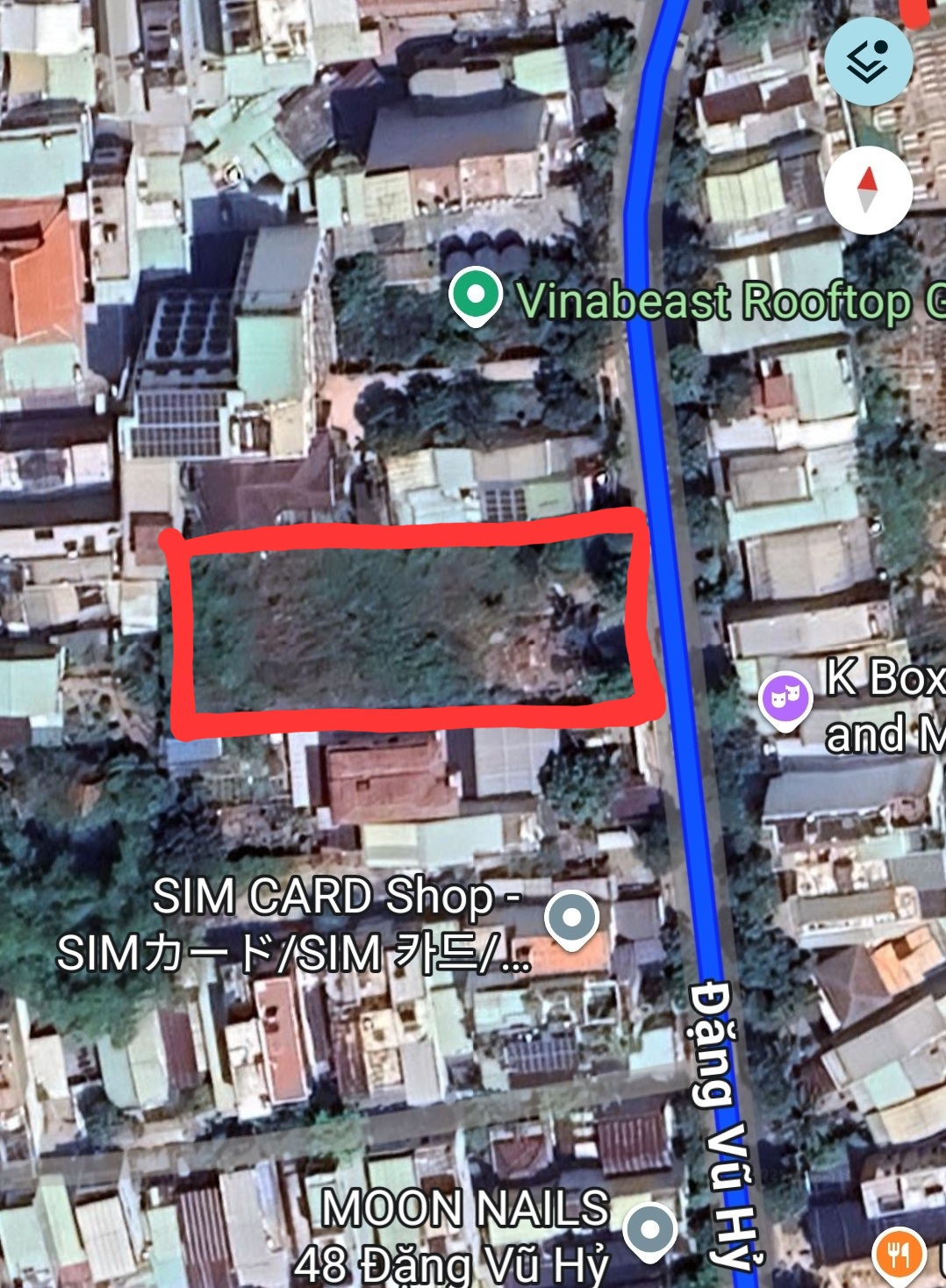Tap the compass to reset orientation

tap(868, 190)
